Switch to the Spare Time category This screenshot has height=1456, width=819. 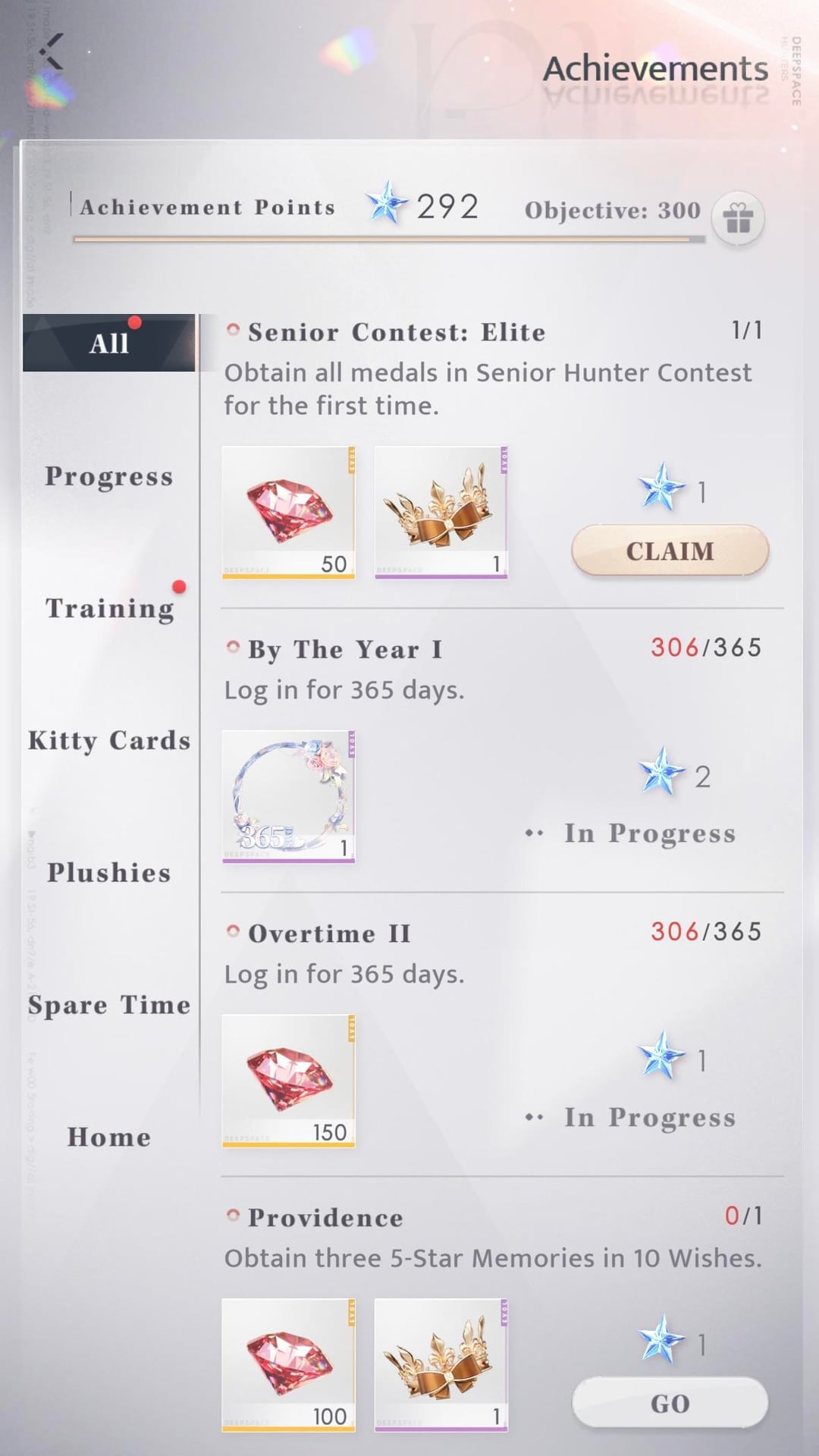[109, 1005]
